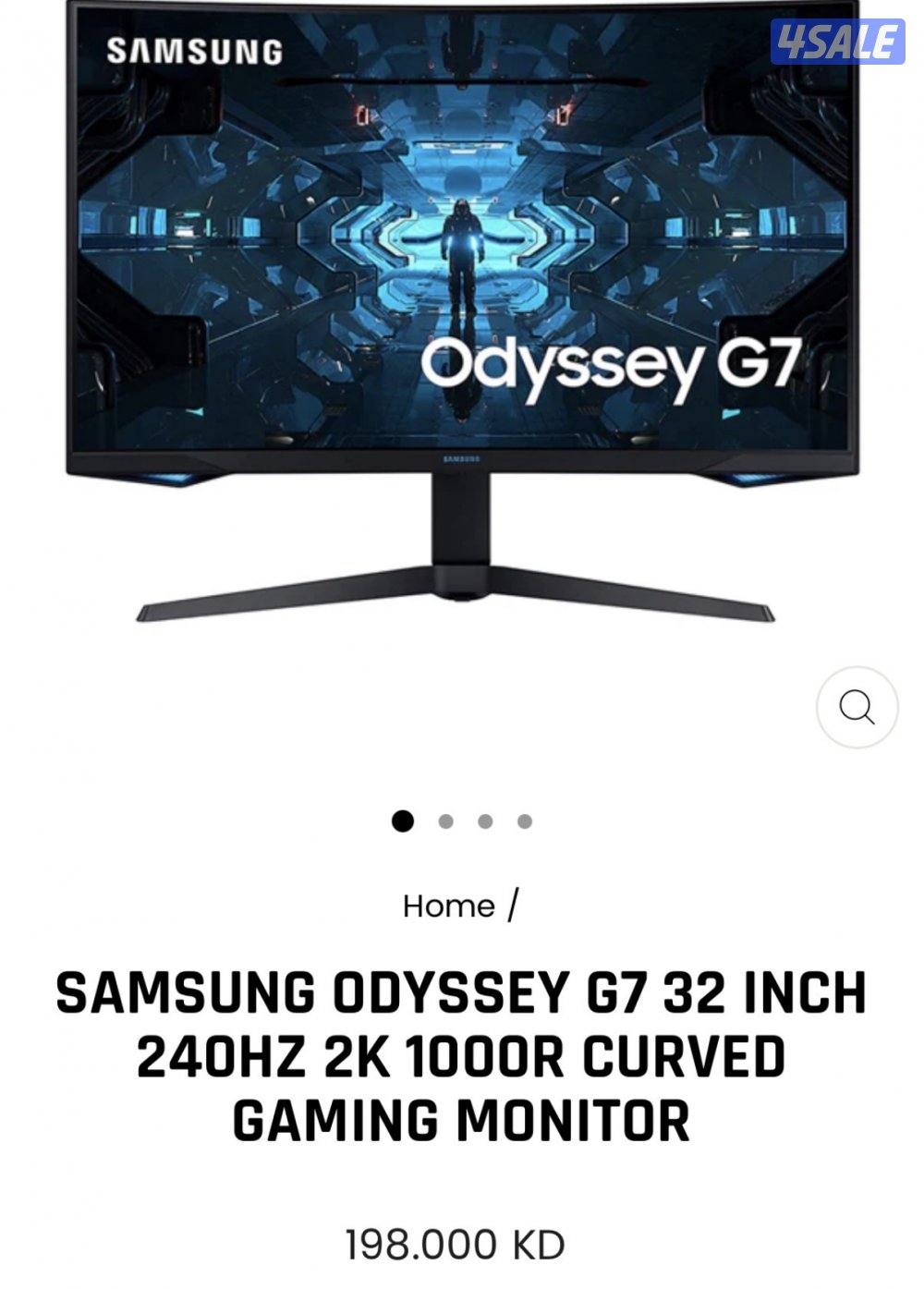924x1289 pixels.
Task: Jump to the last image carousel dot
Action: click(x=524, y=821)
